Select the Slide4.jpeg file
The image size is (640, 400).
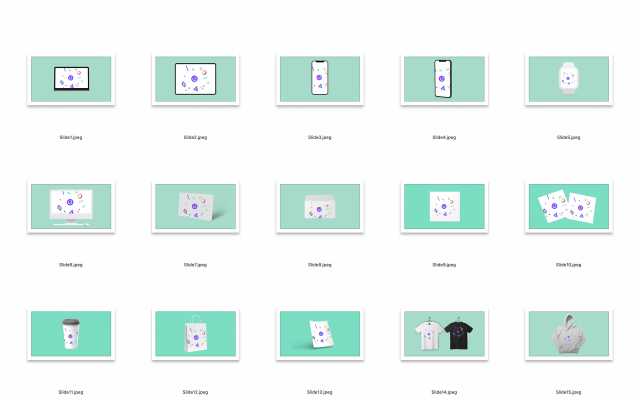443,78
